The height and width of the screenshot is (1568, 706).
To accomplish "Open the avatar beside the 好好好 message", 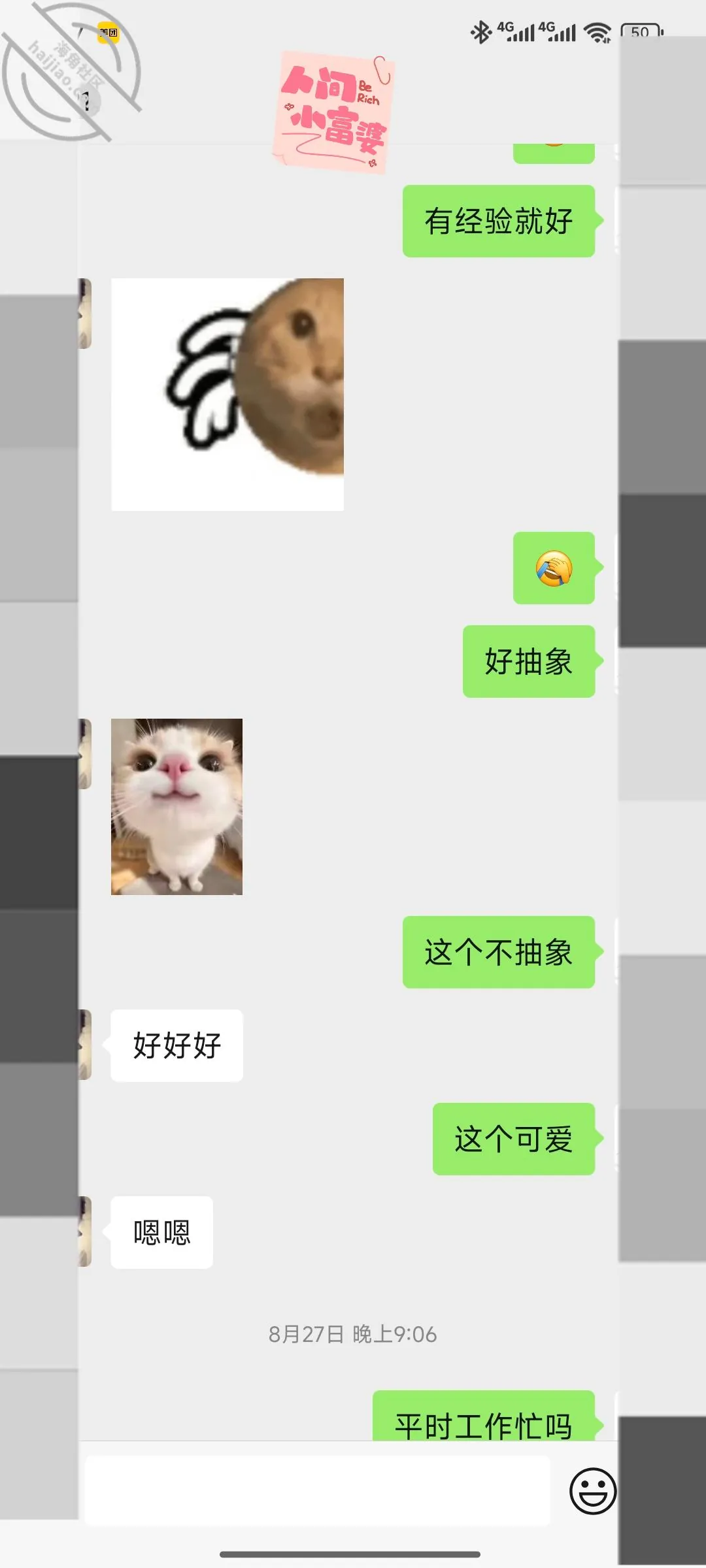I will pos(85,1045).
